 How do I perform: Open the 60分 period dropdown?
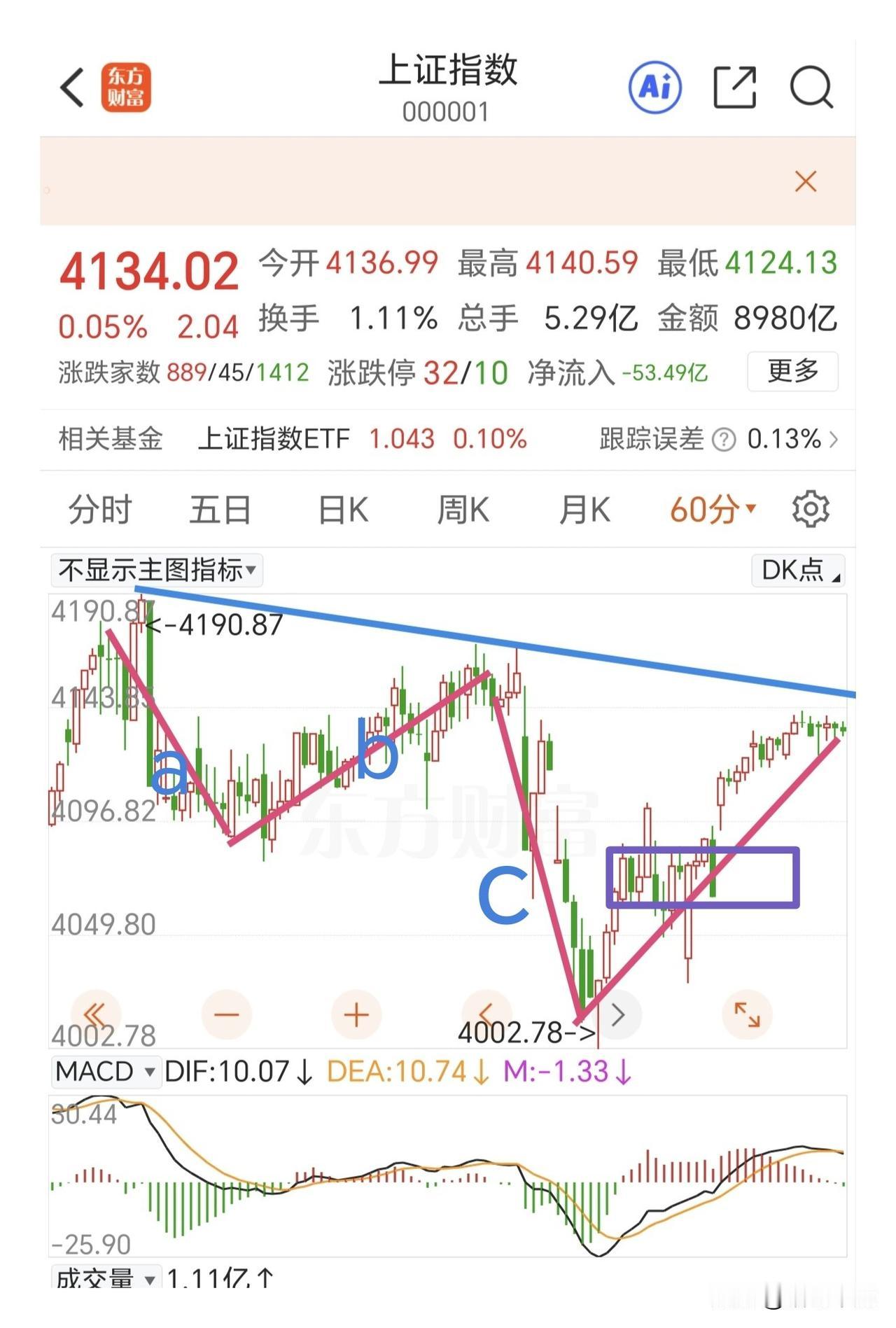pos(709,510)
